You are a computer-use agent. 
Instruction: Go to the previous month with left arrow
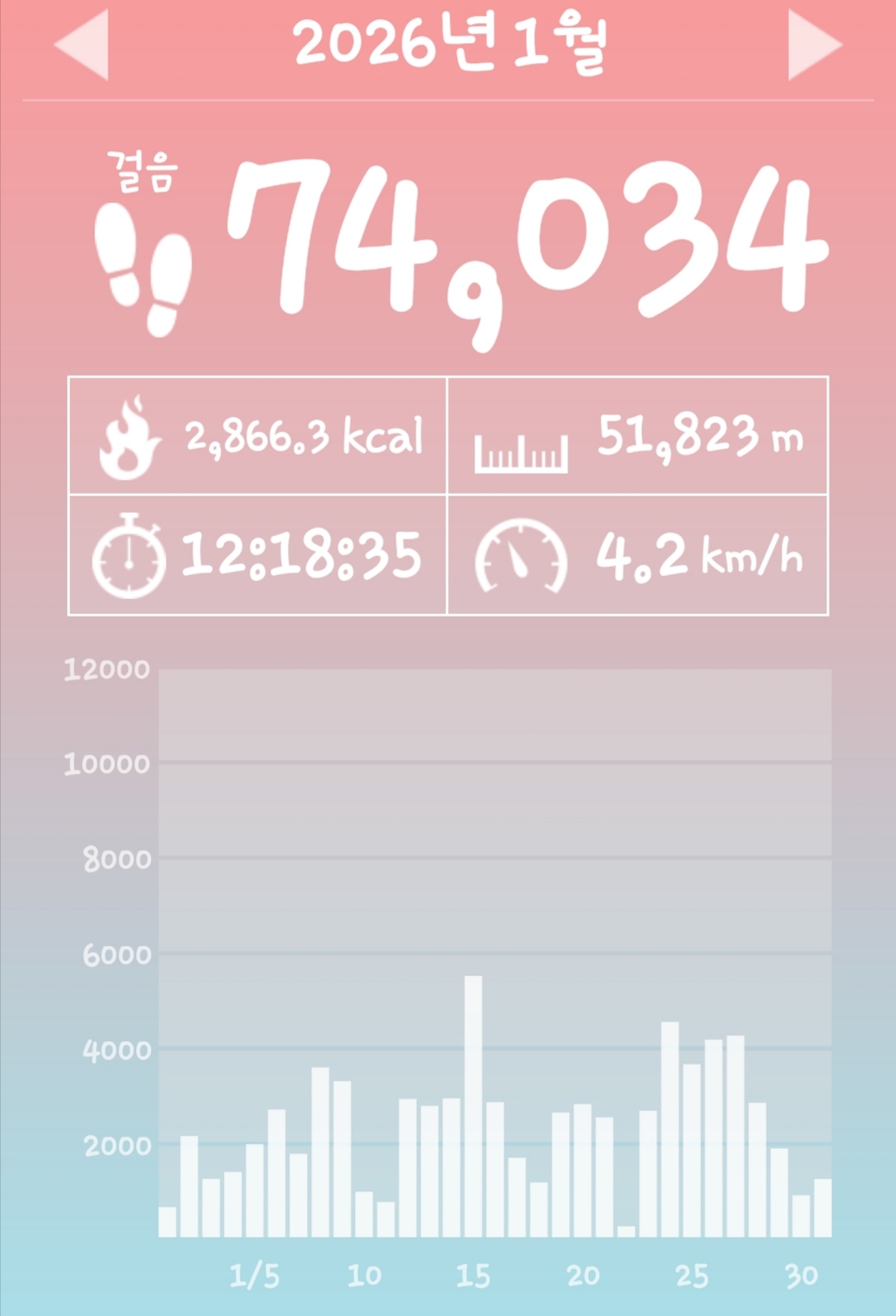[81, 45]
